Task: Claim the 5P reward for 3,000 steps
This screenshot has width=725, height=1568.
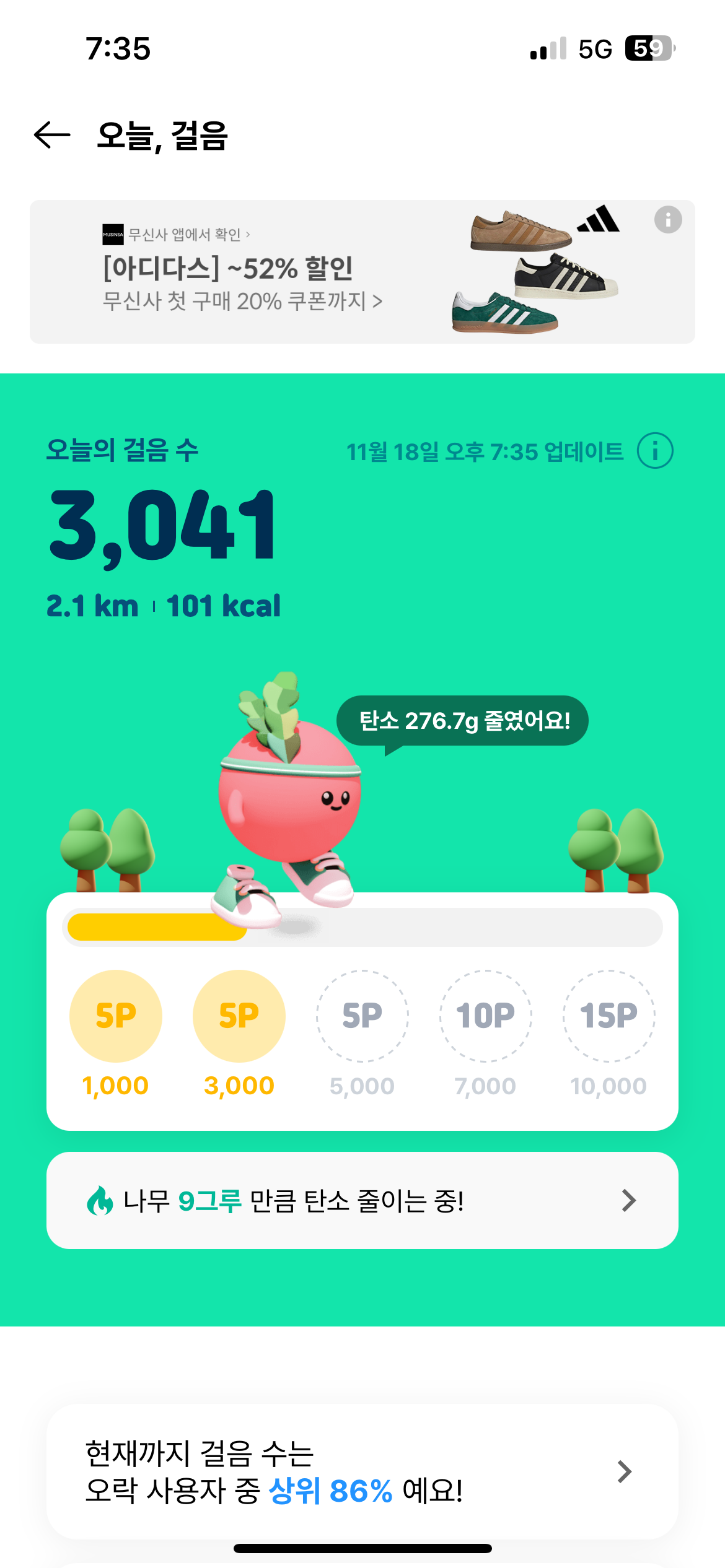Action: [239, 1016]
